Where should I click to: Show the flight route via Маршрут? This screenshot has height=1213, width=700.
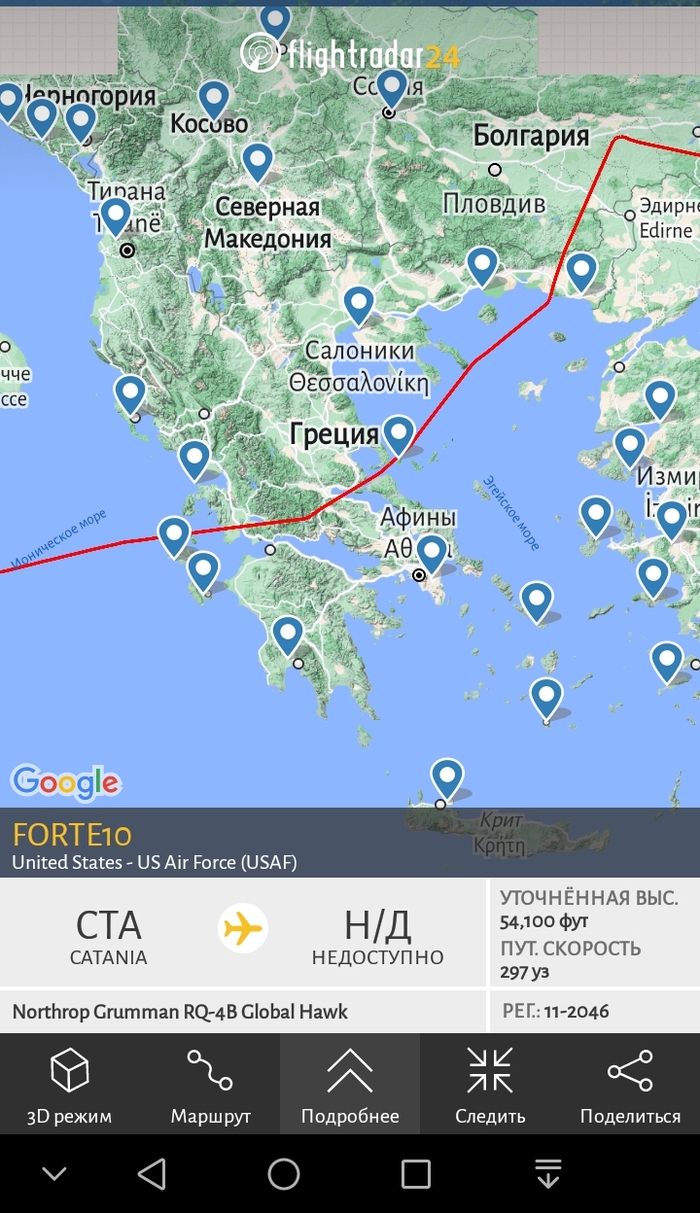pos(210,1086)
